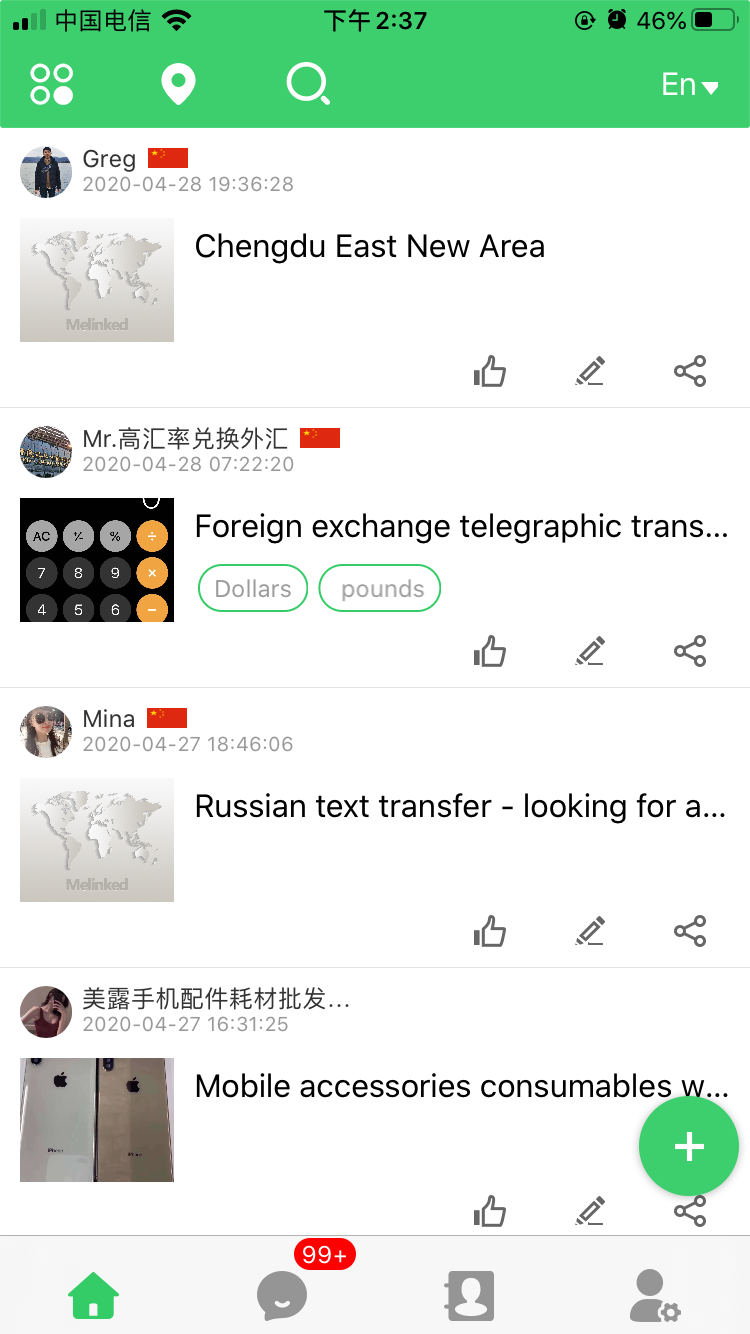Like Greg's Chengdu East New Area post

[489, 371]
